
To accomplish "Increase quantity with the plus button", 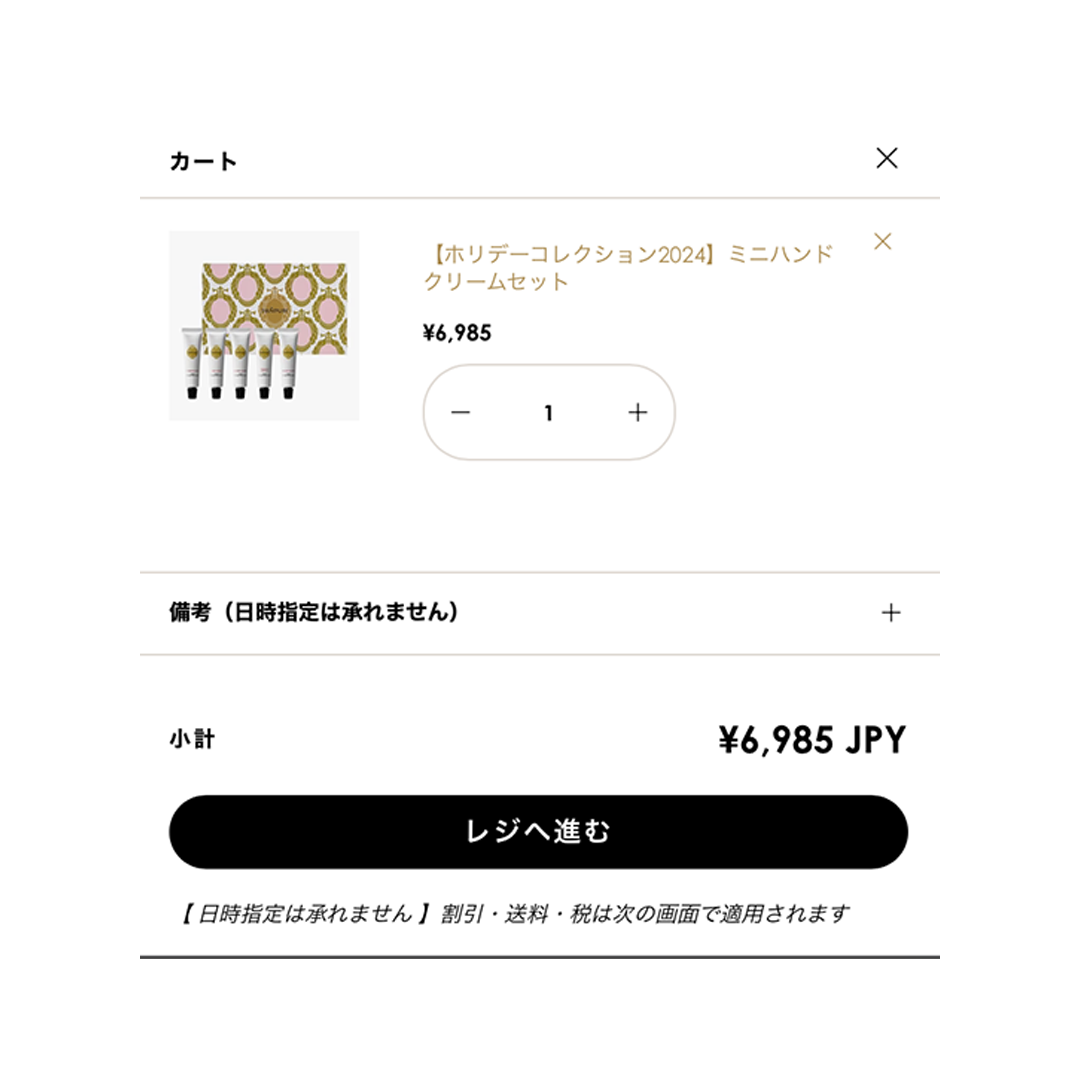I will pos(638,413).
